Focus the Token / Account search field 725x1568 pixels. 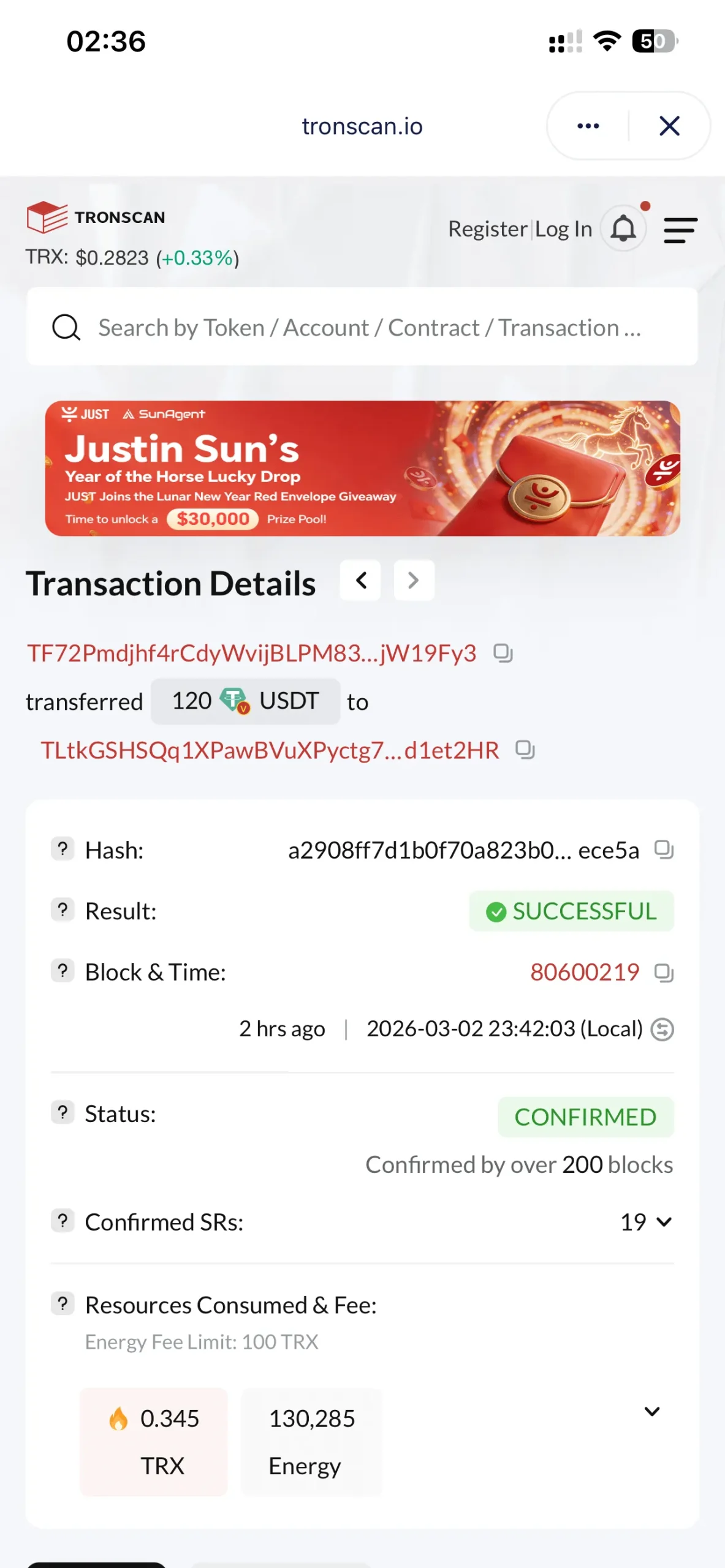coord(368,328)
